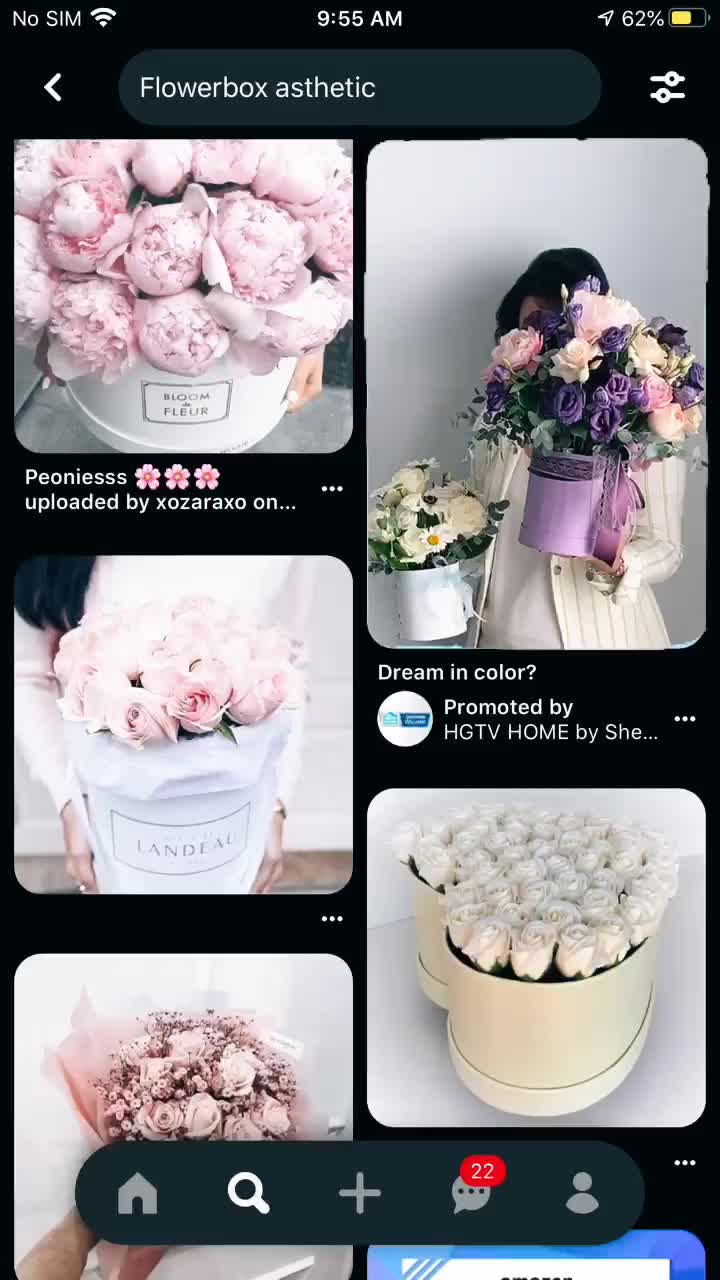
Task: Switch to the Home tab
Action: (x=138, y=1193)
